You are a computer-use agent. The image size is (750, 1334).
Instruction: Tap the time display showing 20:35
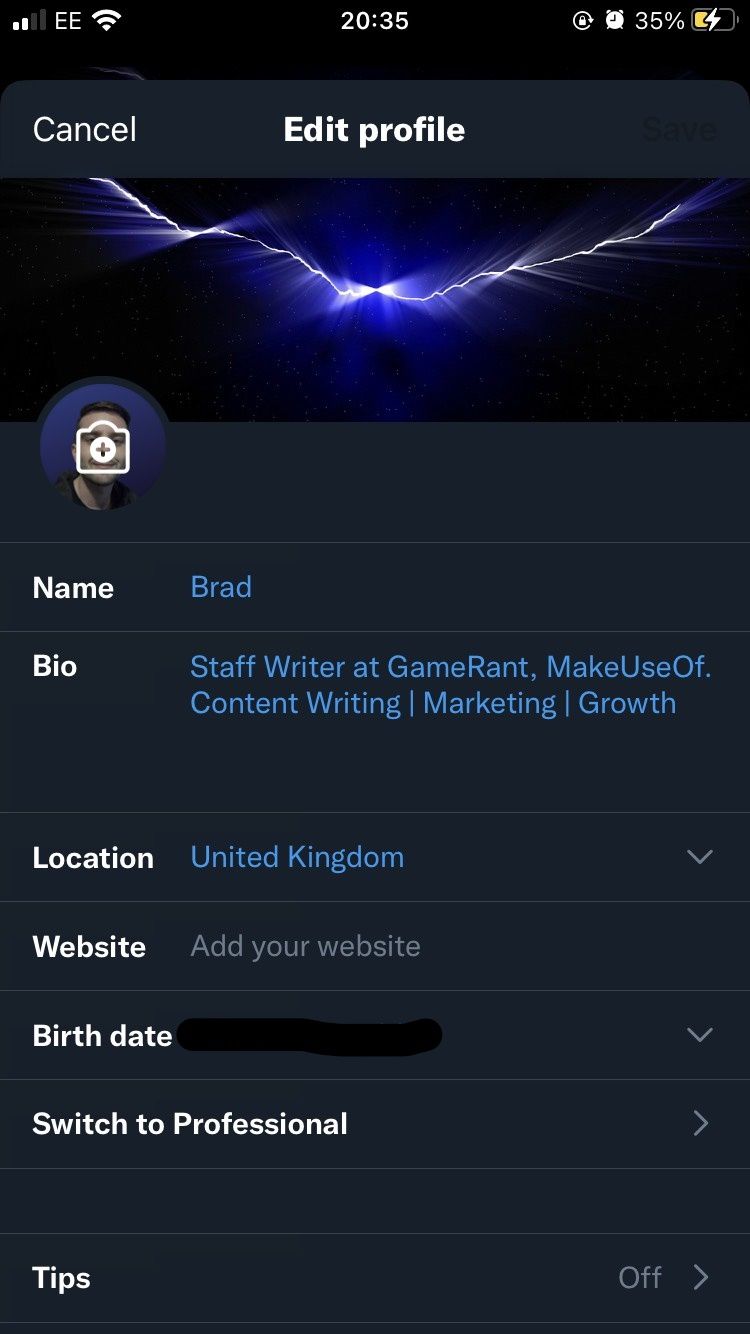(x=375, y=20)
